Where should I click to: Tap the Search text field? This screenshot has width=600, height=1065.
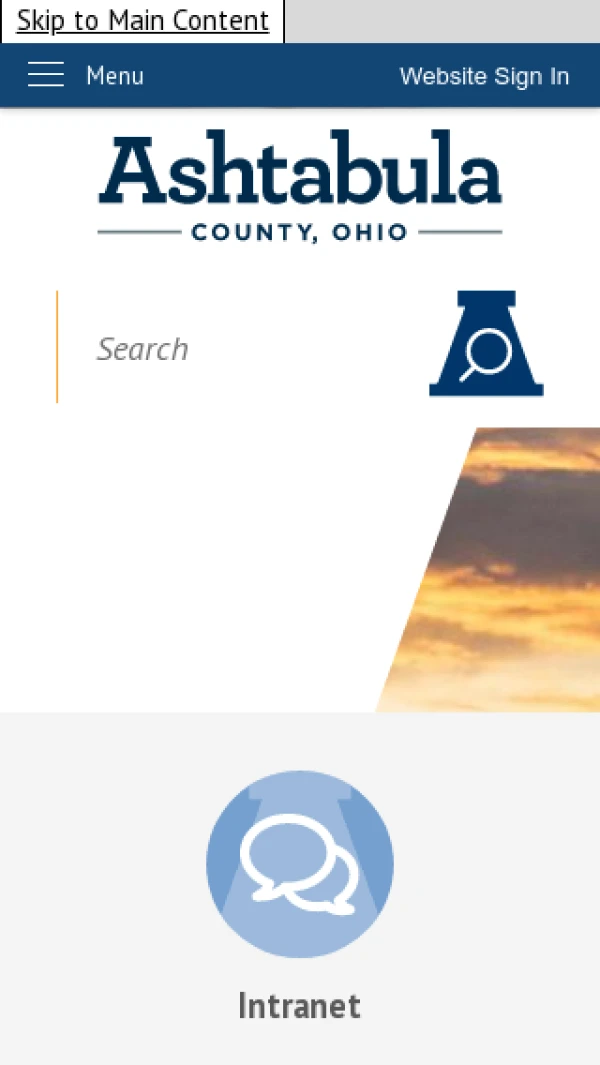pos(240,348)
